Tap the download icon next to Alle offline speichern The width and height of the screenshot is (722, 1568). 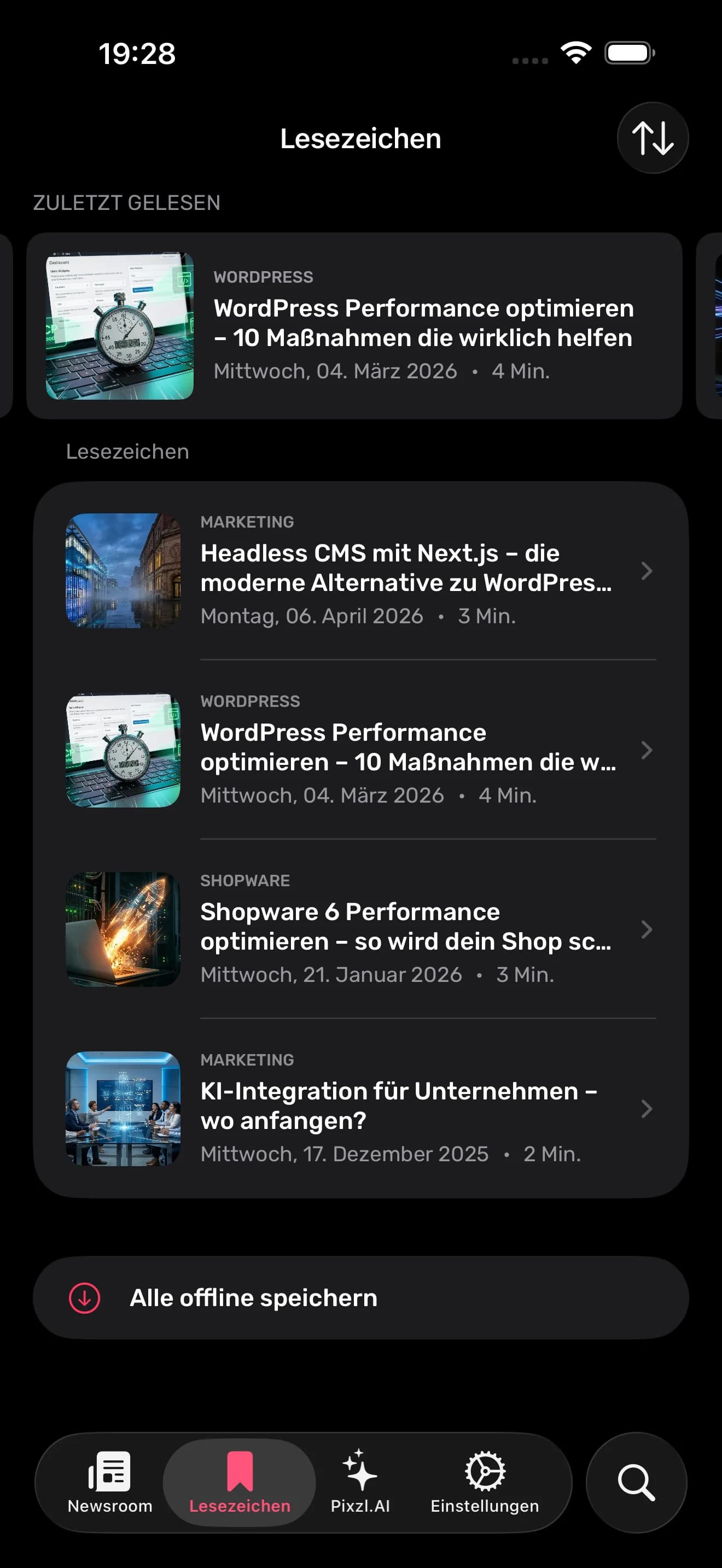pyautogui.click(x=84, y=1297)
